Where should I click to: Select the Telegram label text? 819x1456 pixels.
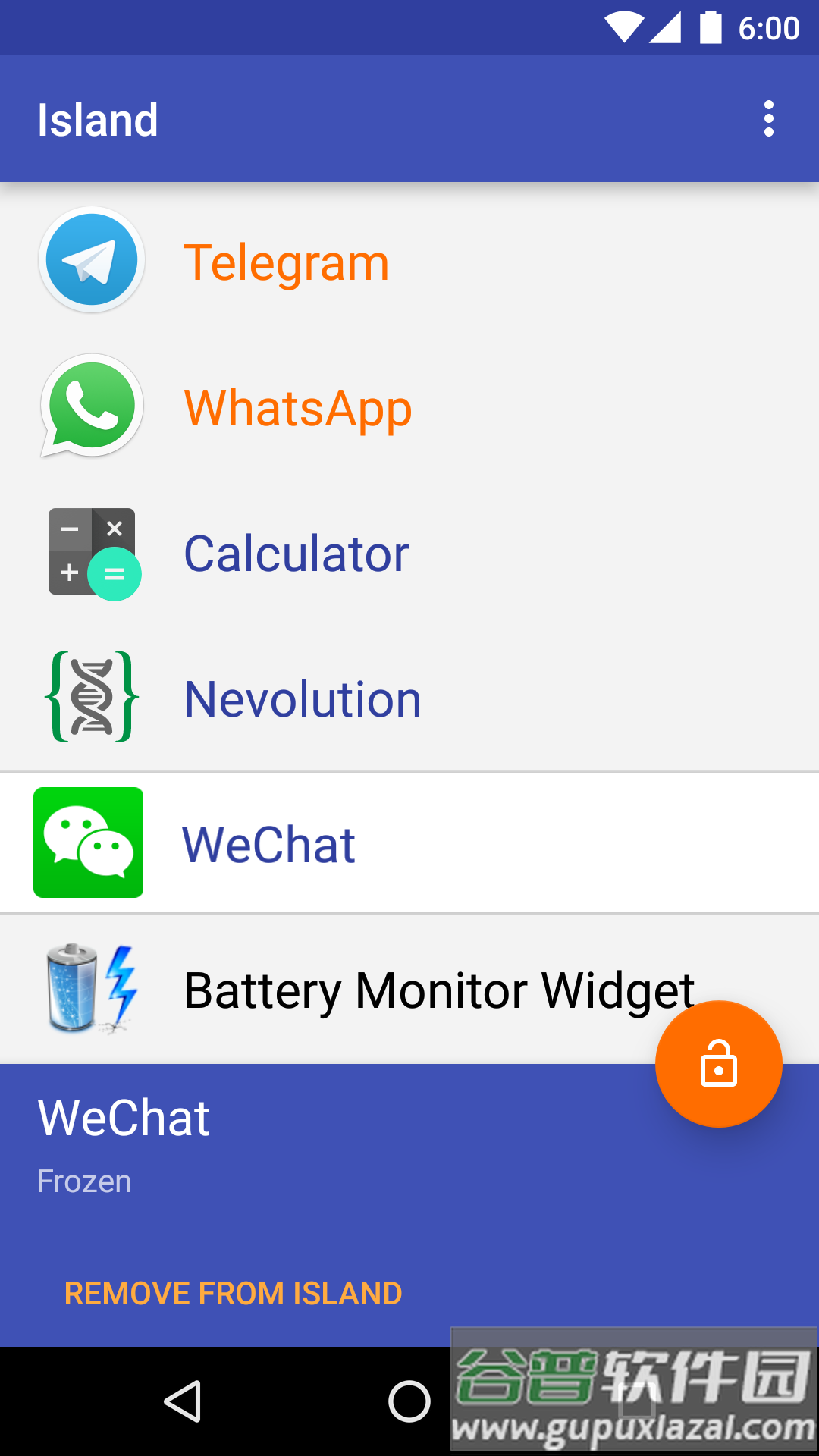tap(287, 262)
